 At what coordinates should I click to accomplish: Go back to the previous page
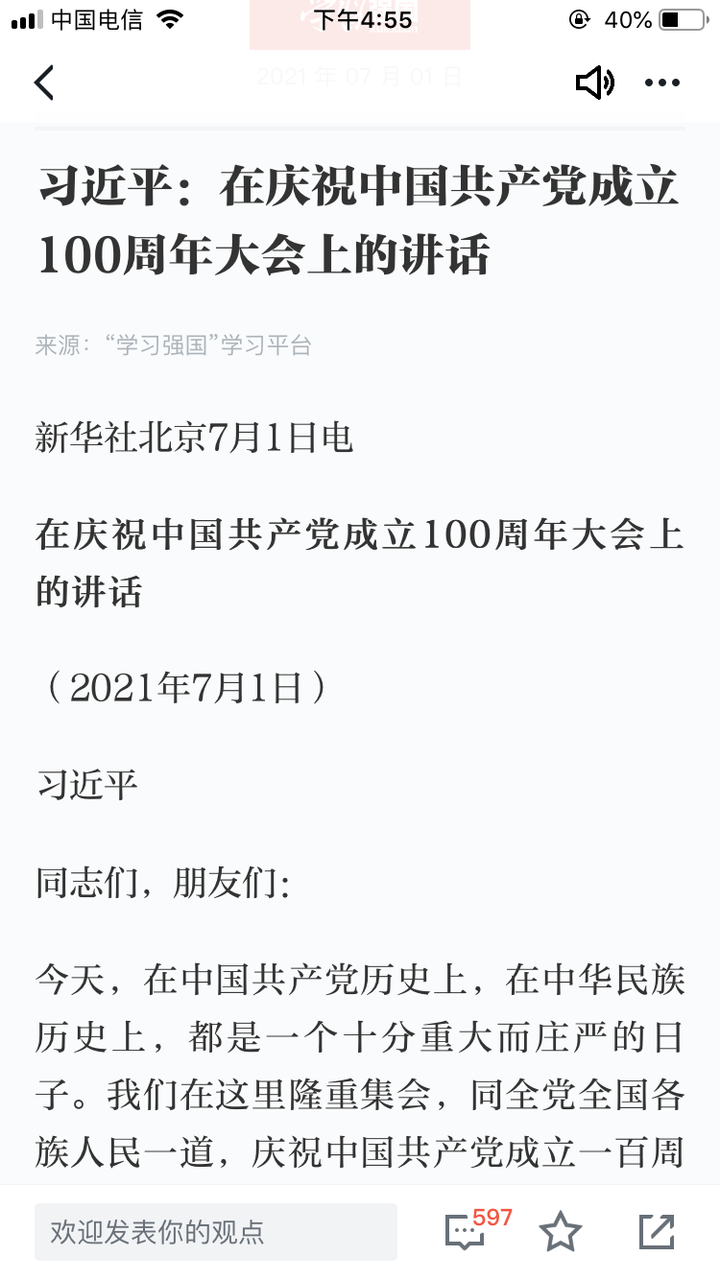(x=44, y=82)
